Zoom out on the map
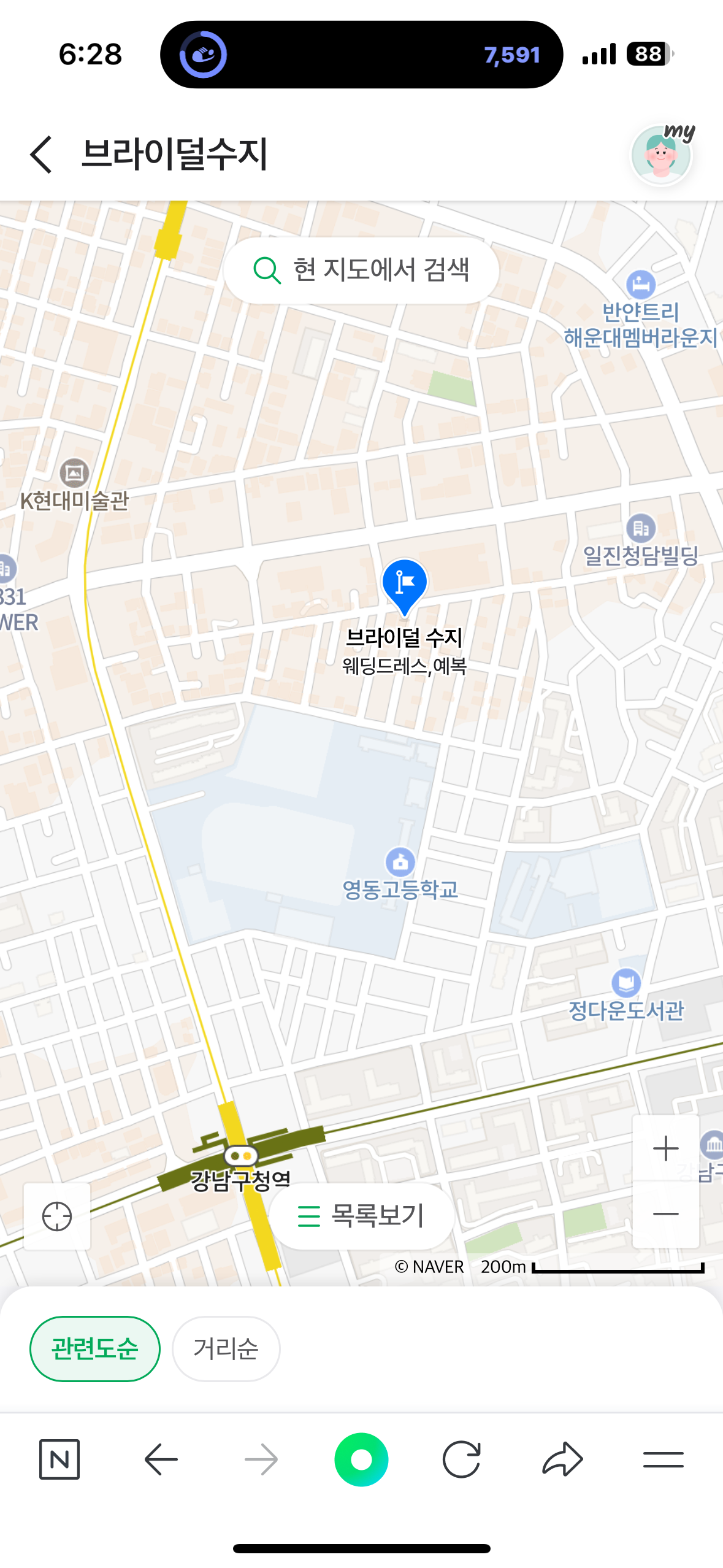 pyautogui.click(x=665, y=1214)
